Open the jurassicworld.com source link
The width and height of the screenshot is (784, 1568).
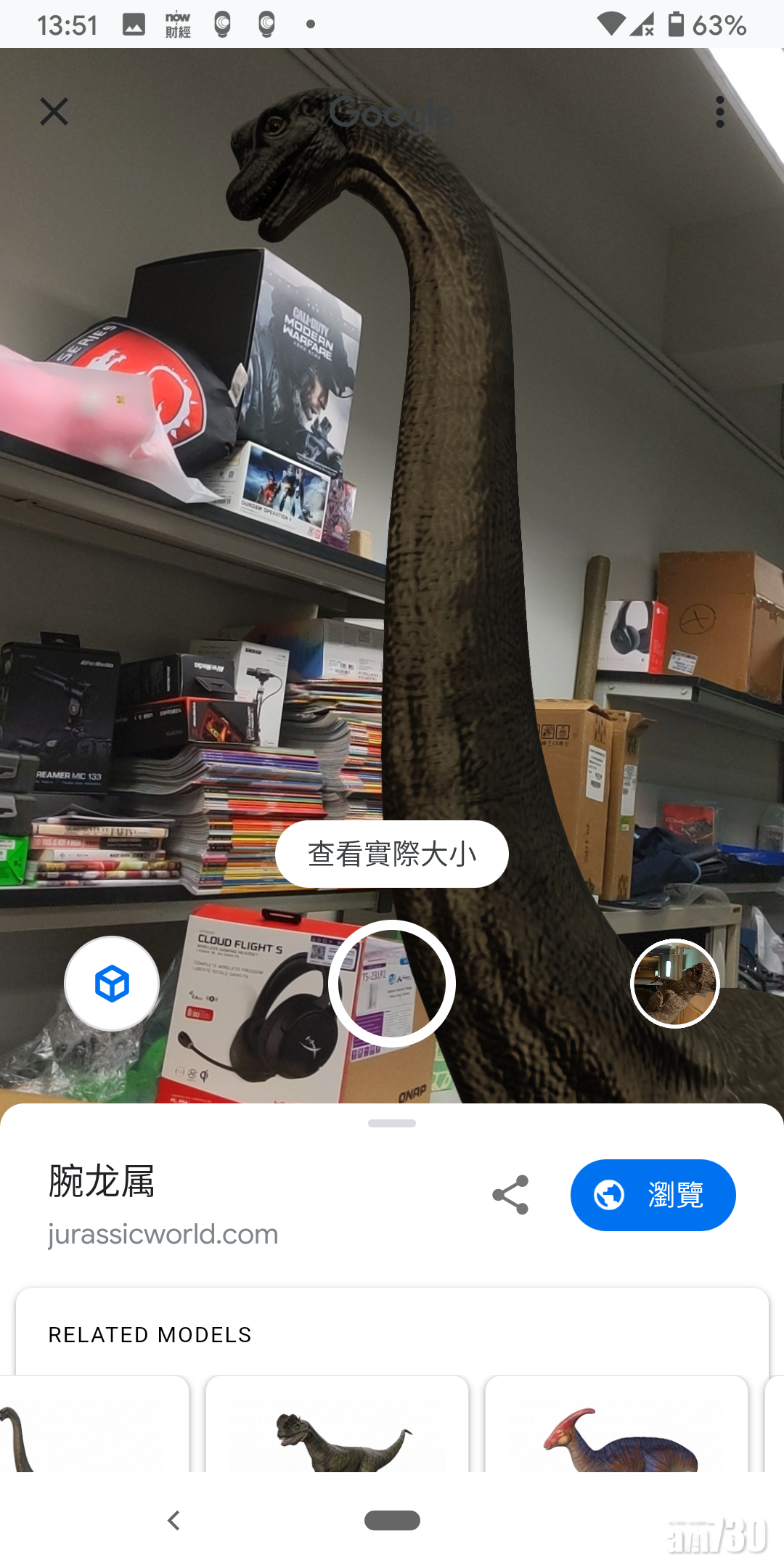163,1234
